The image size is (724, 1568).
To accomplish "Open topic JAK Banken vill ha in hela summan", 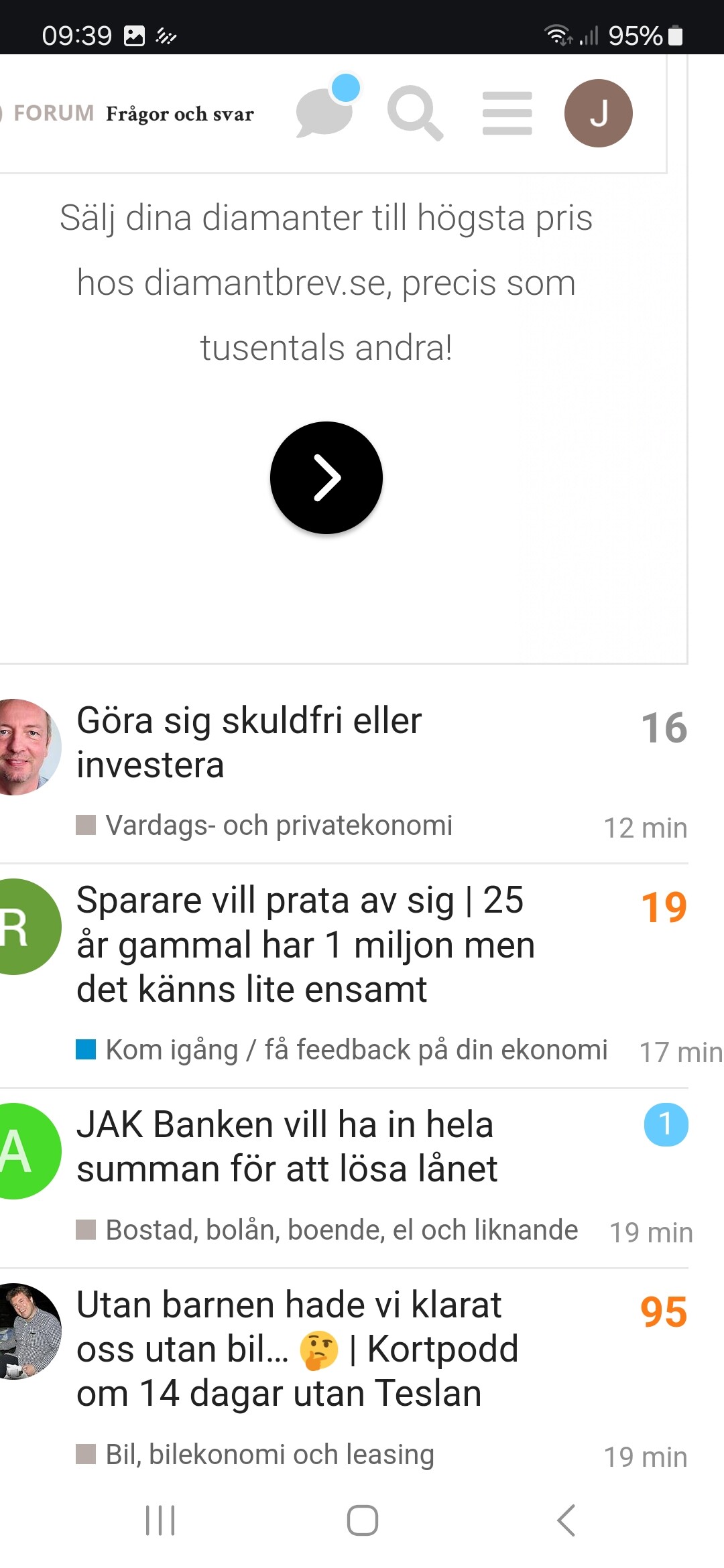I will click(x=287, y=1147).
